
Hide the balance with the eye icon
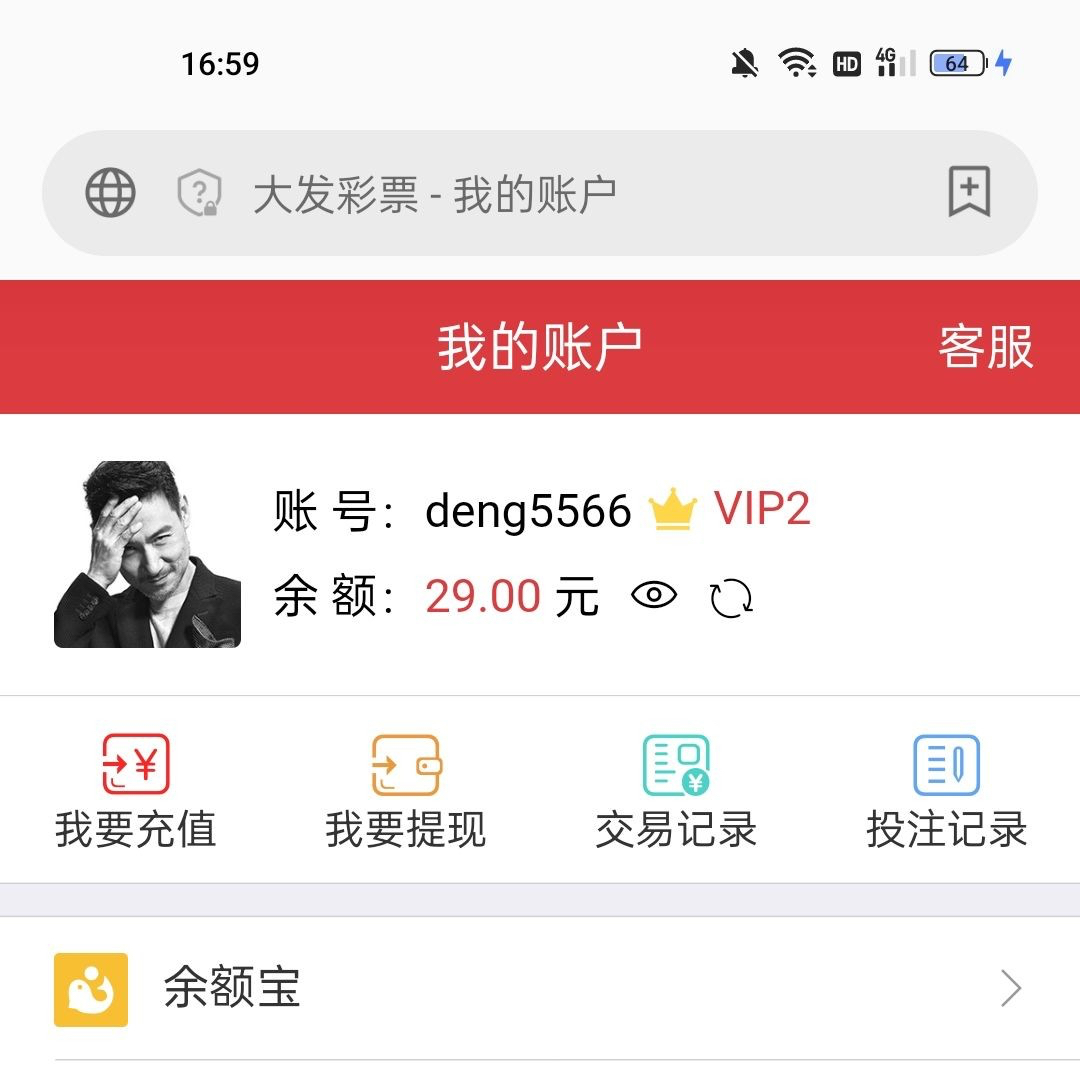click(x=654, y=597)
